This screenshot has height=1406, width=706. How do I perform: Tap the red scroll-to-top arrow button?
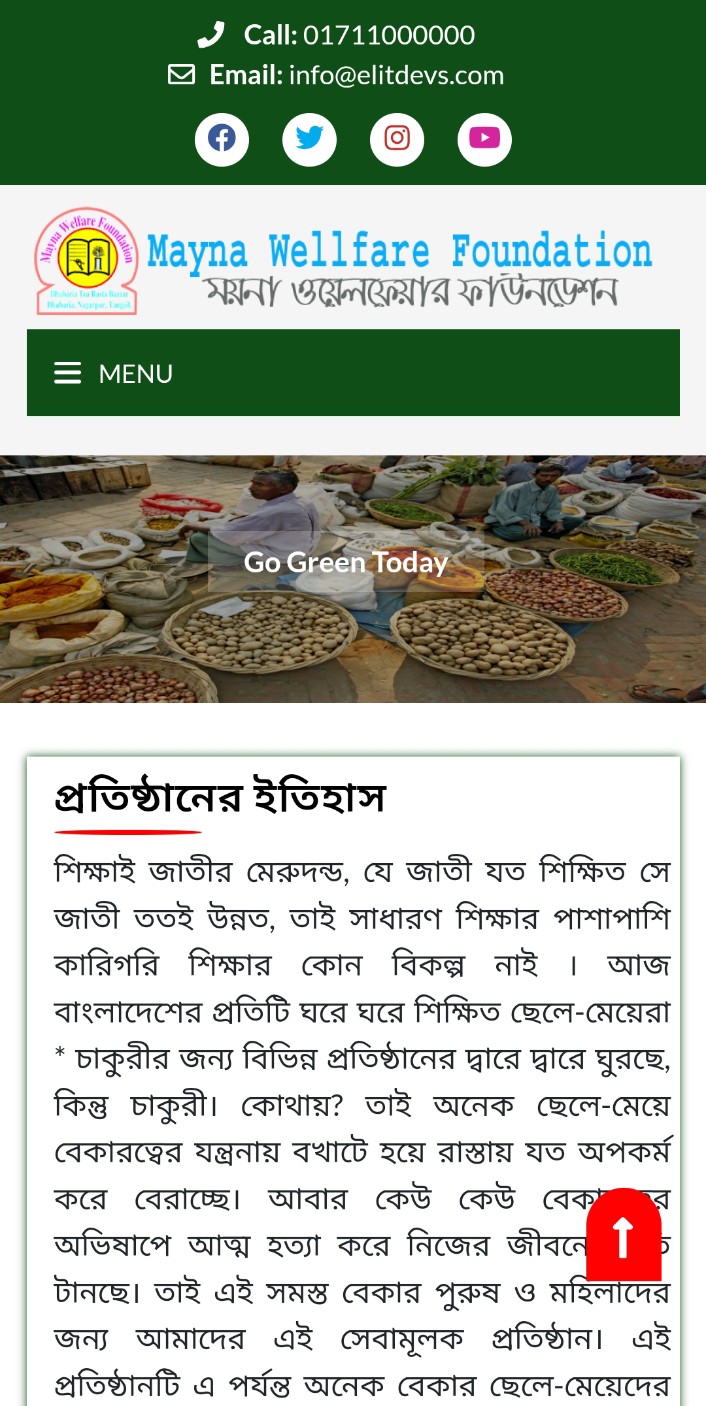point(623,1236)
